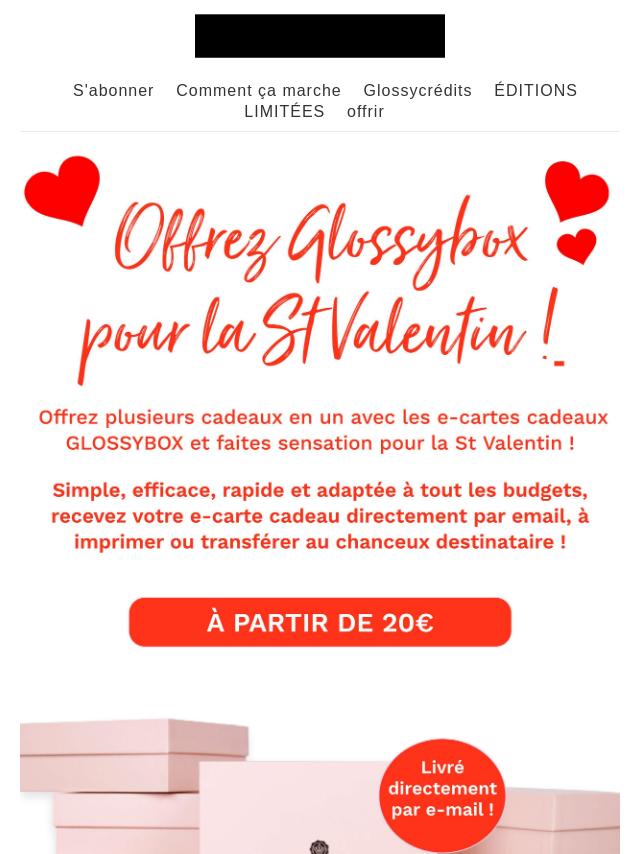Viewport: 640px width, 854px height.
Task: Open ÉDITIONS LIMITÉES section
Action: [x=535, y=90]
